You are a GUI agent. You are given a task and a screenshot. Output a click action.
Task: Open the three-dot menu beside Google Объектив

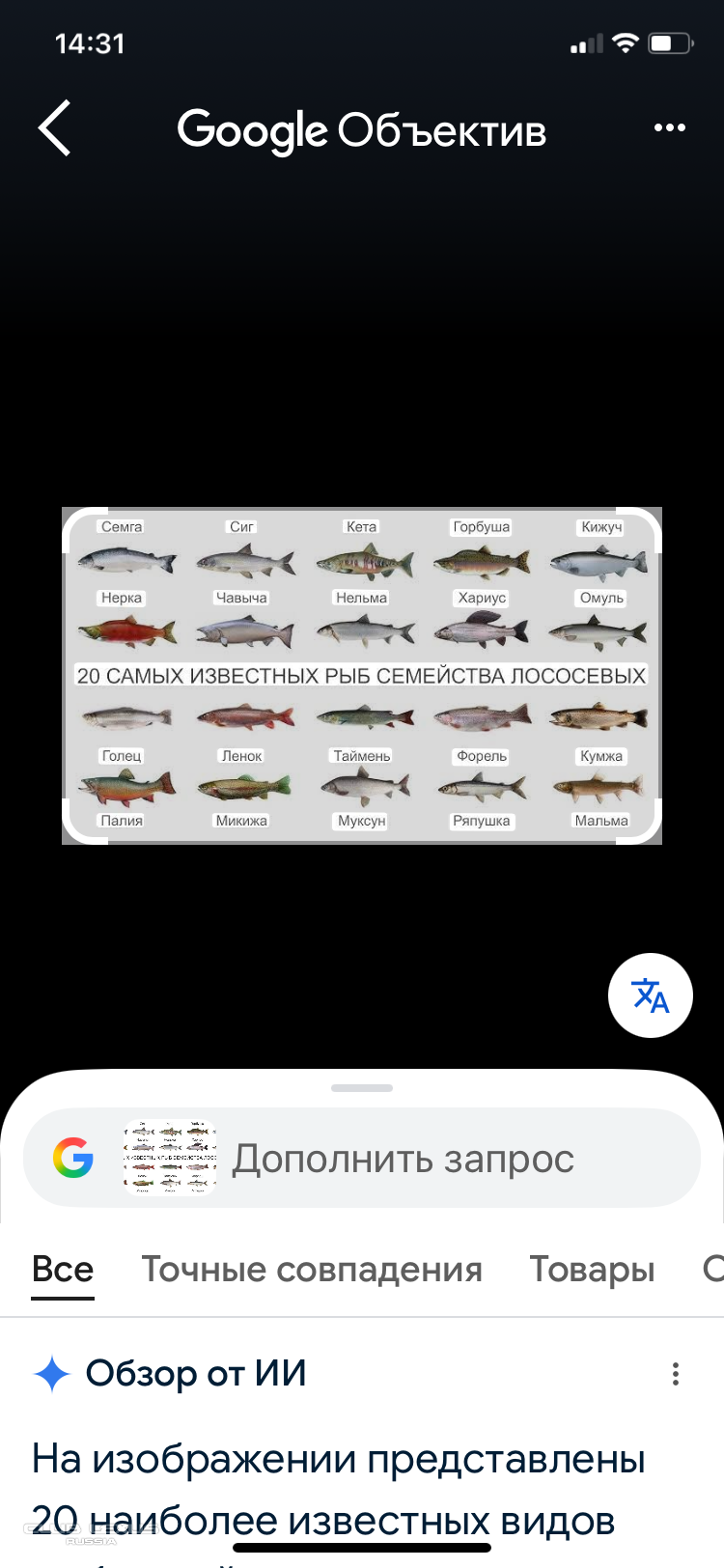[x=669, y=127]
